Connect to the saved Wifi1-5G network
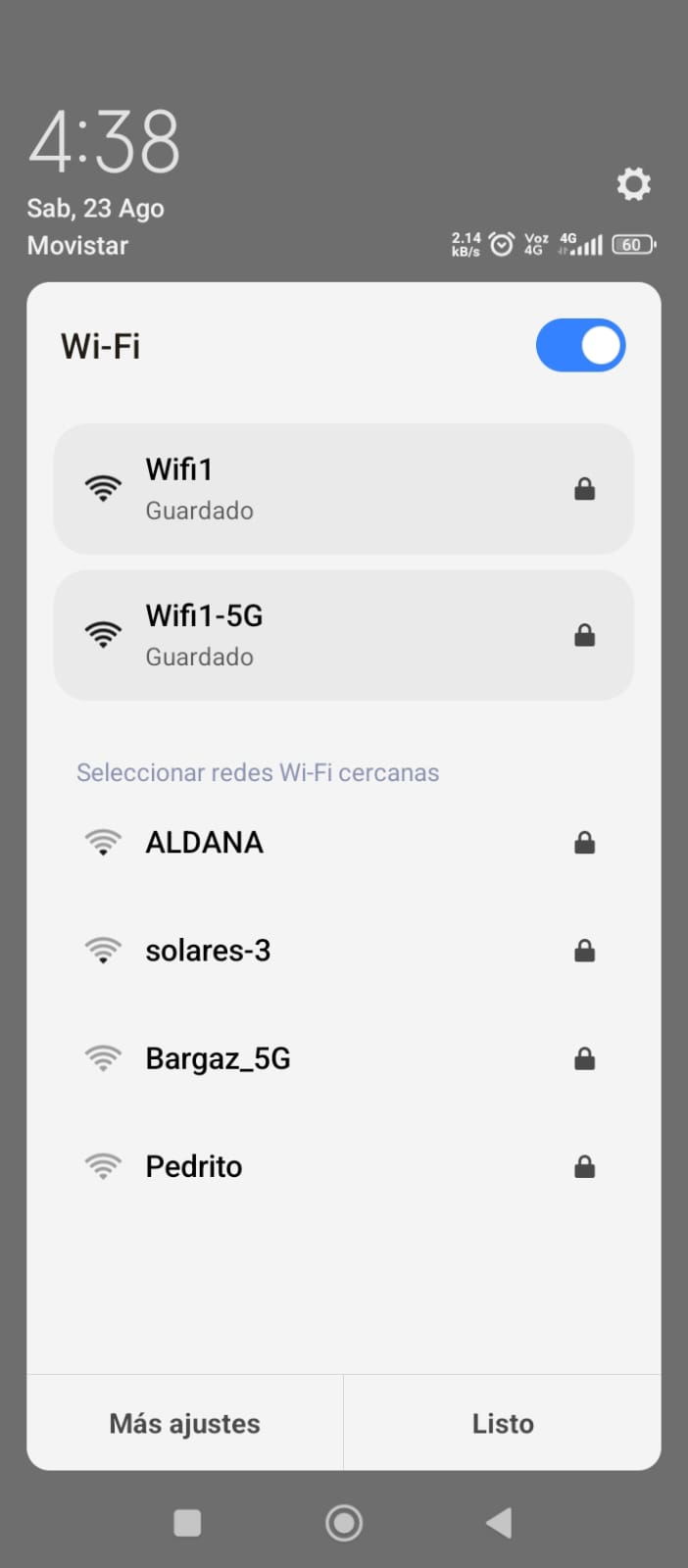 [x=343, y=635]
